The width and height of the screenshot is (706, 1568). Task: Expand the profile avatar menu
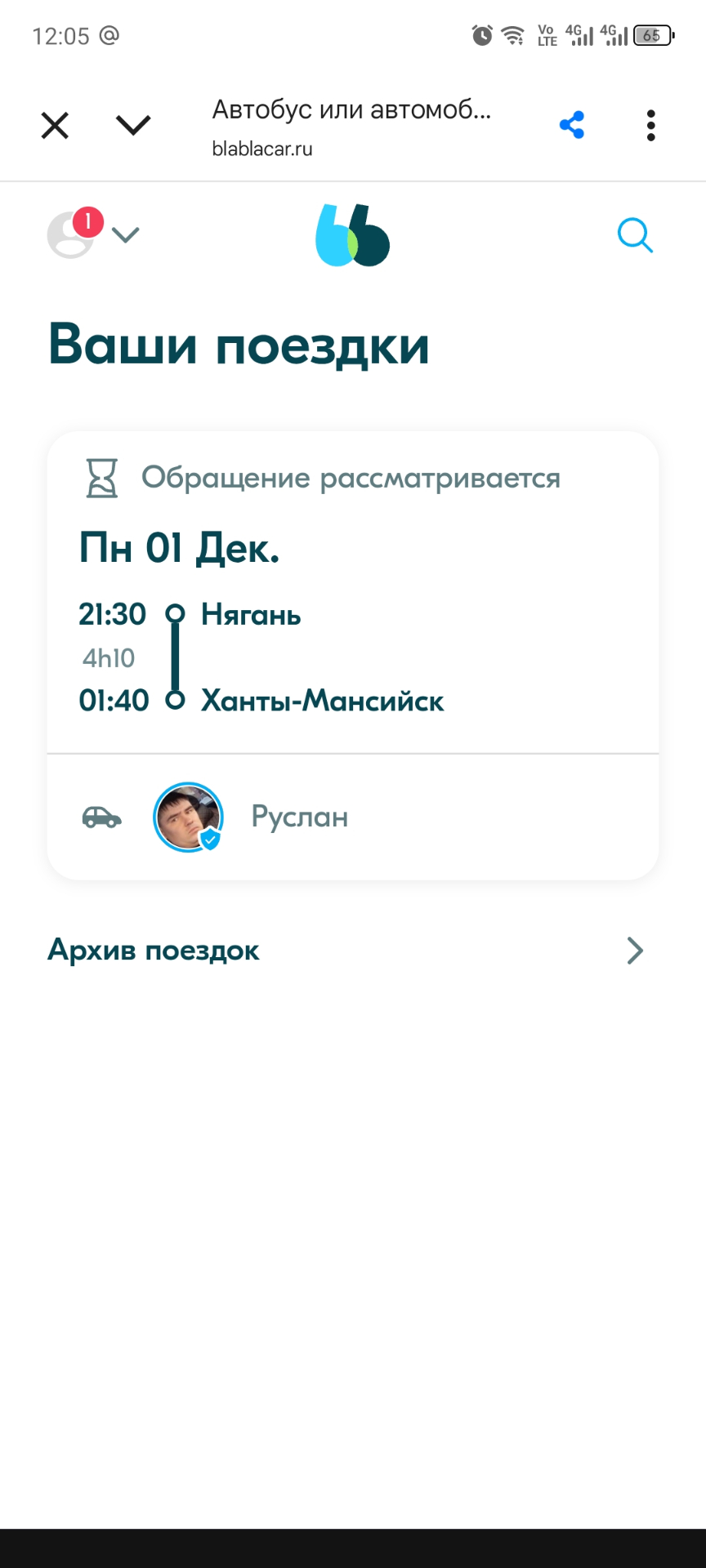[x=92, y=235]
